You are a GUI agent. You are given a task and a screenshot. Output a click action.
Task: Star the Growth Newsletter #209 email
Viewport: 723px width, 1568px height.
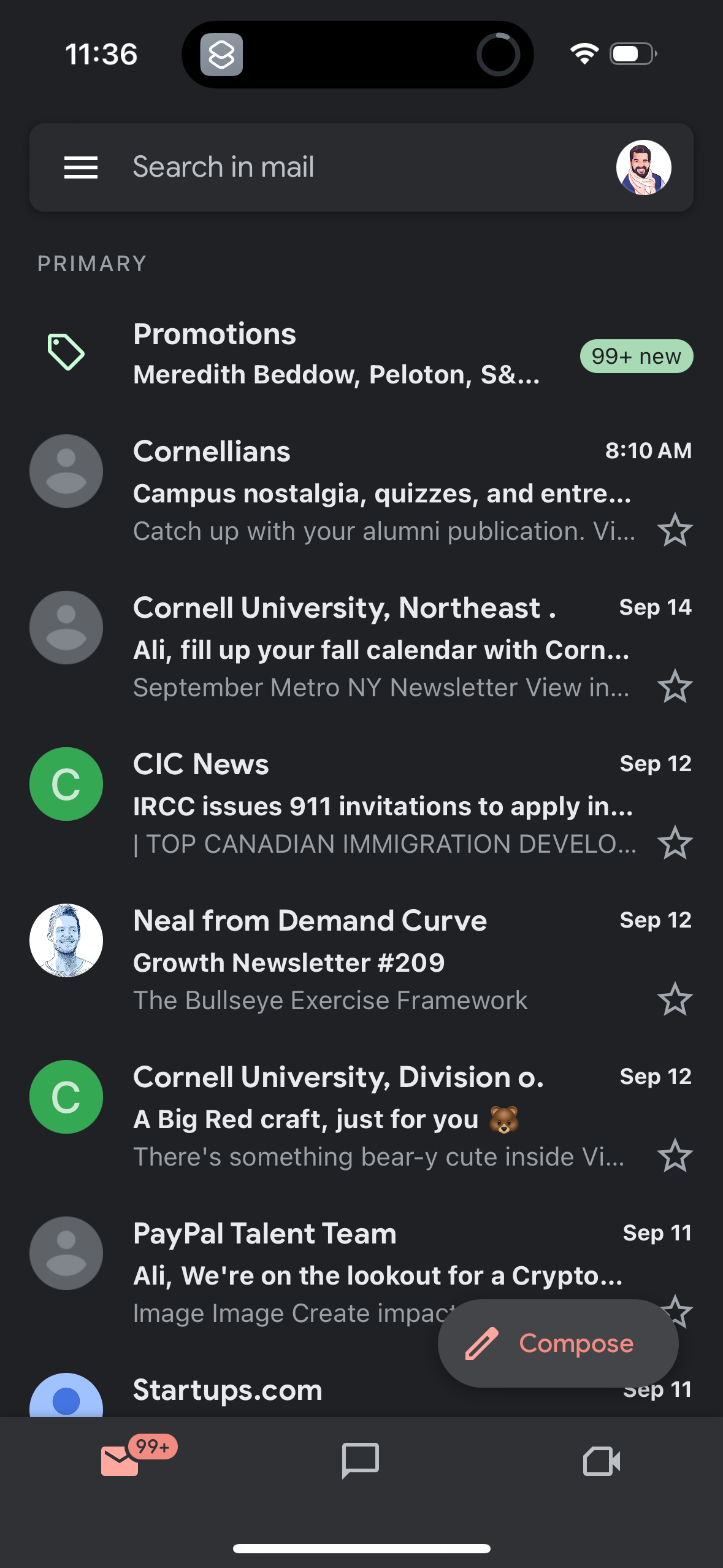click(x=675, y=1000)
